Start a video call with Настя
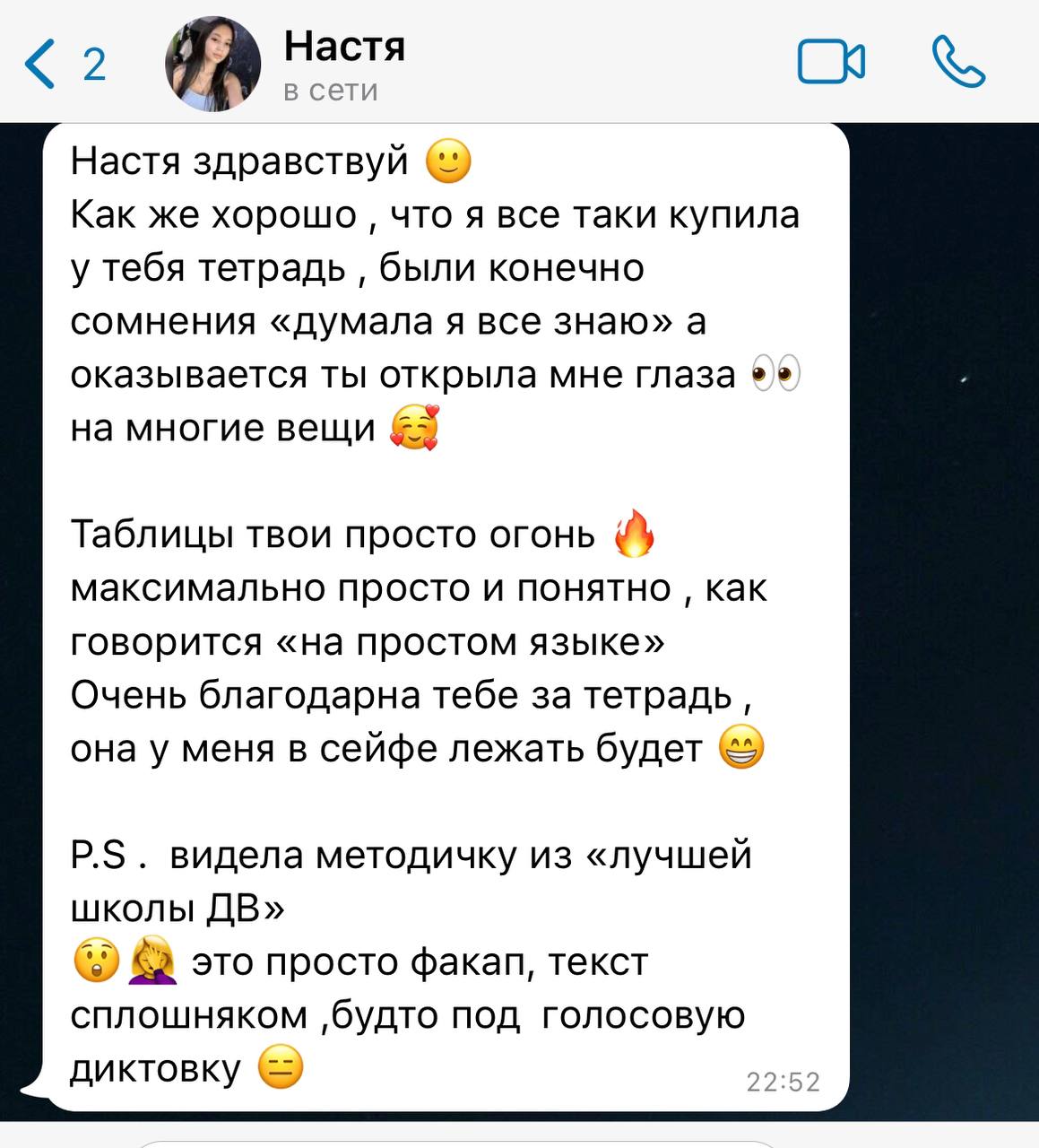This screenshot has height=1148, width=1039. [830, 63]
